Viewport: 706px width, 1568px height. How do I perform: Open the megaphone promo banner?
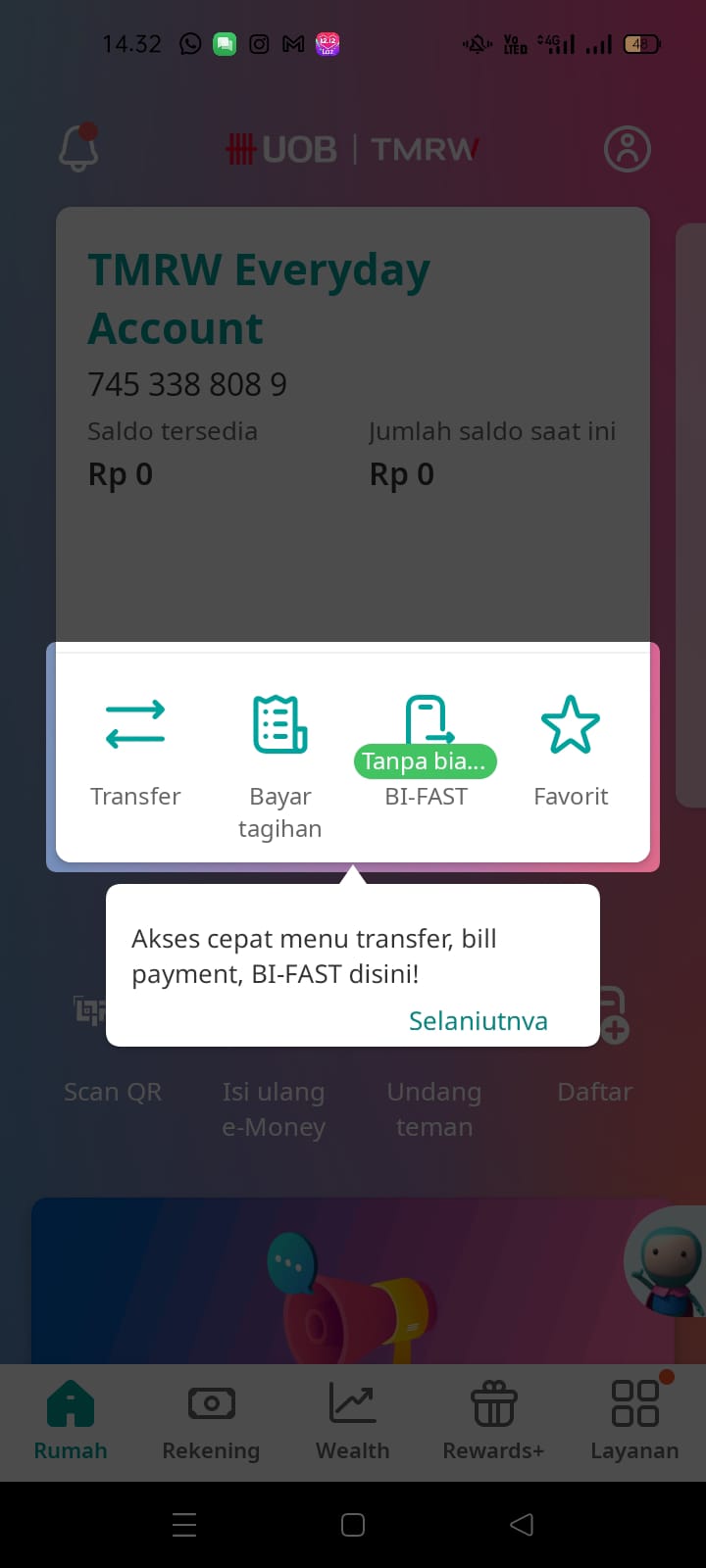pos(353,1280)
